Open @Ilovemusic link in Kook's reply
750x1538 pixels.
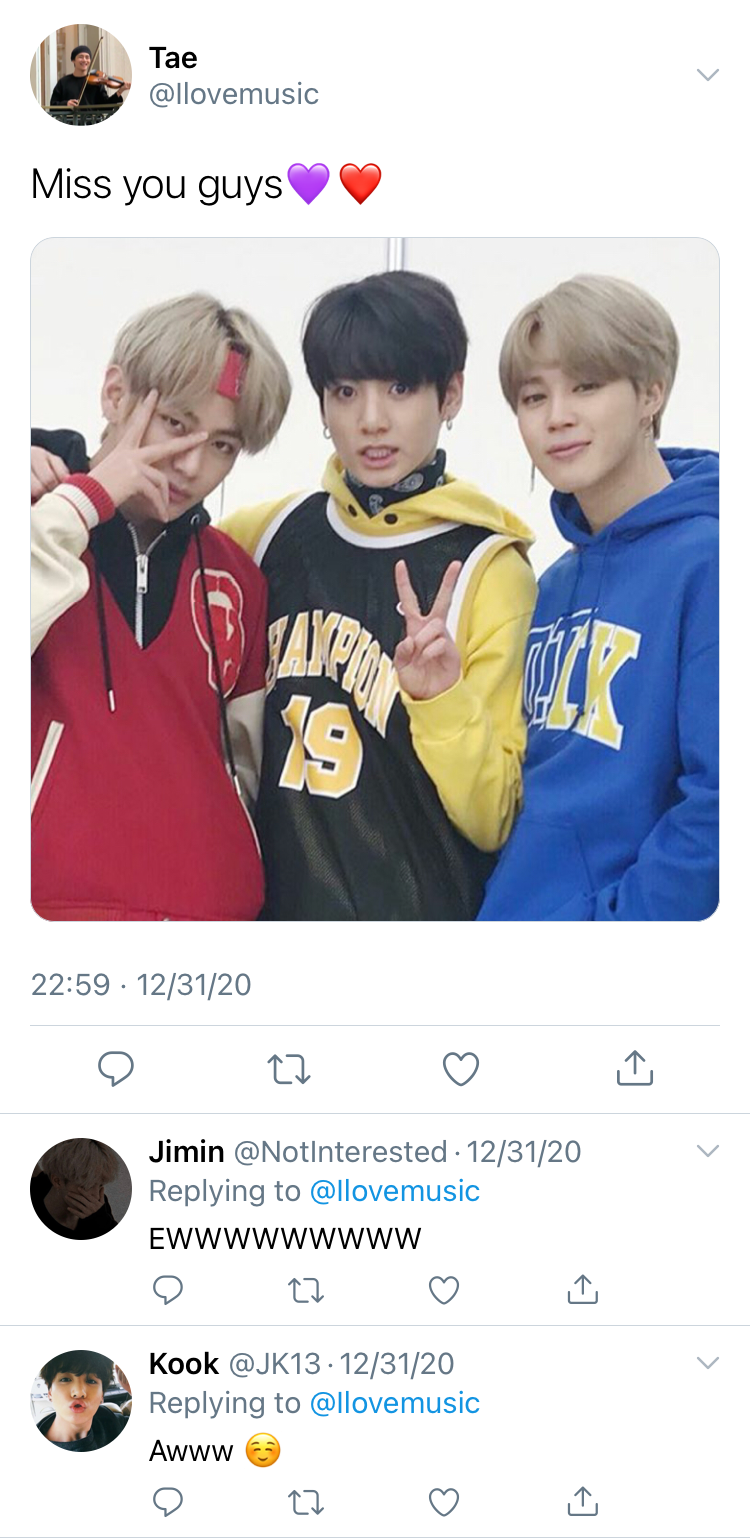tap(395, 1403)
